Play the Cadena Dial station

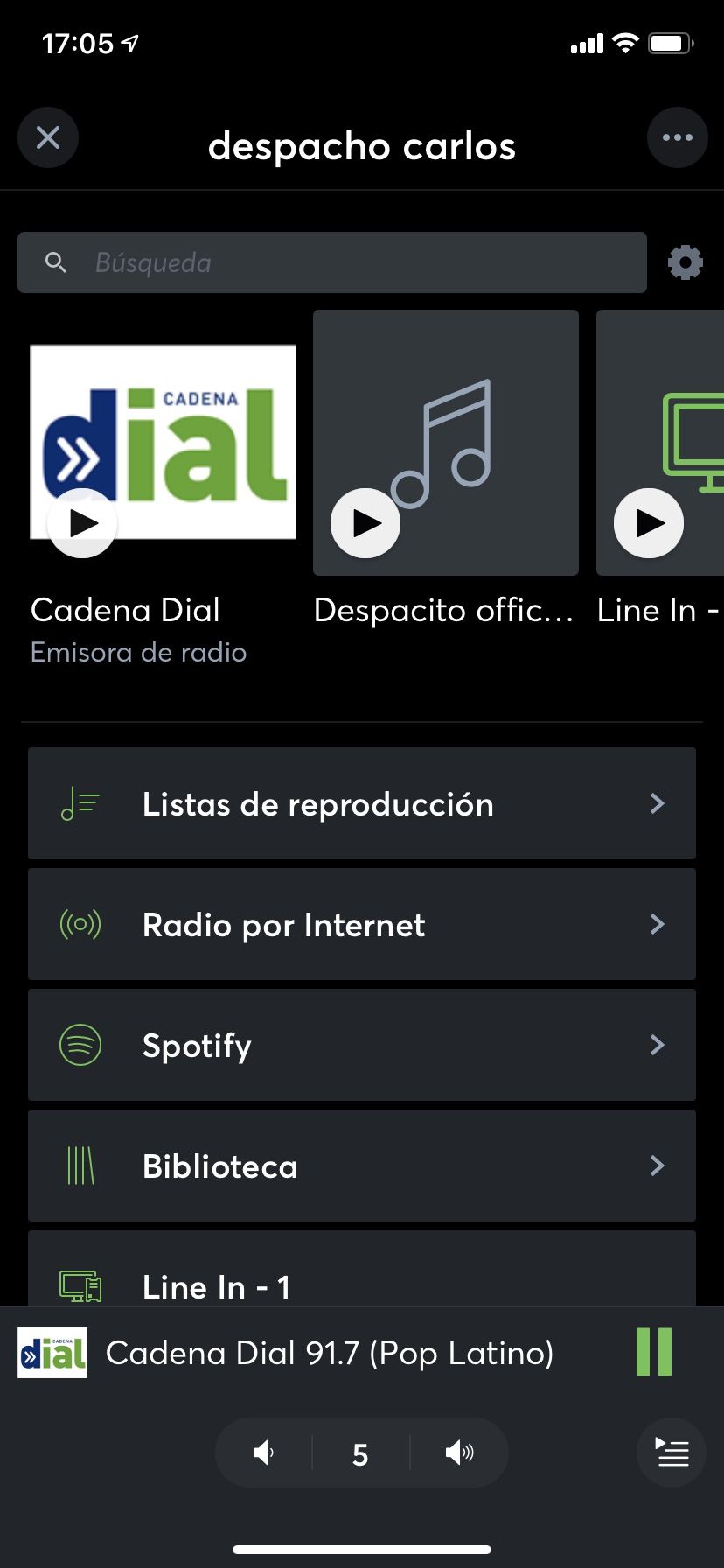point(81,523)
